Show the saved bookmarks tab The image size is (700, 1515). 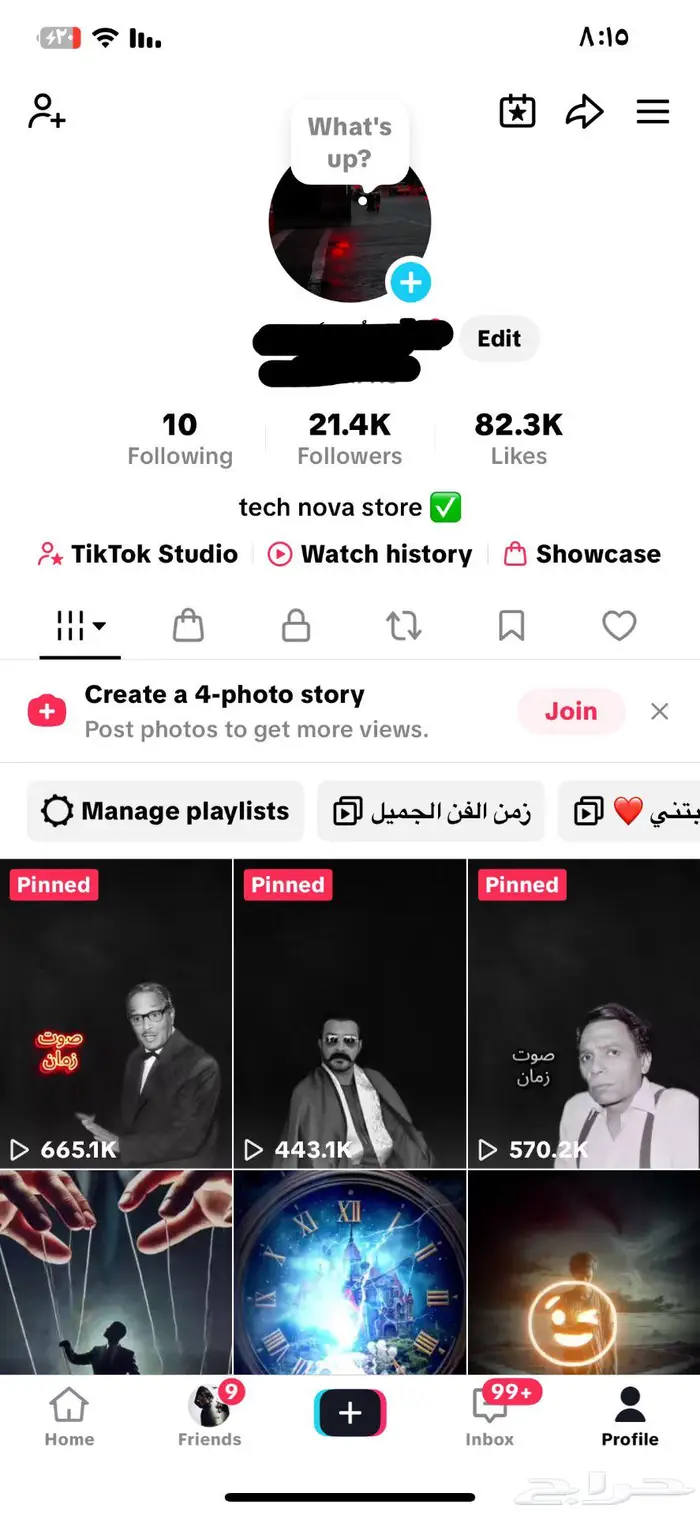[x=511, y=627]
